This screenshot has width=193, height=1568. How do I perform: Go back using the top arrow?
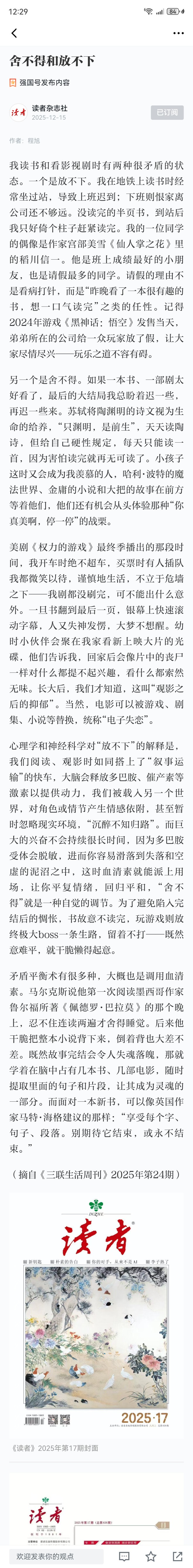(14, 33)
